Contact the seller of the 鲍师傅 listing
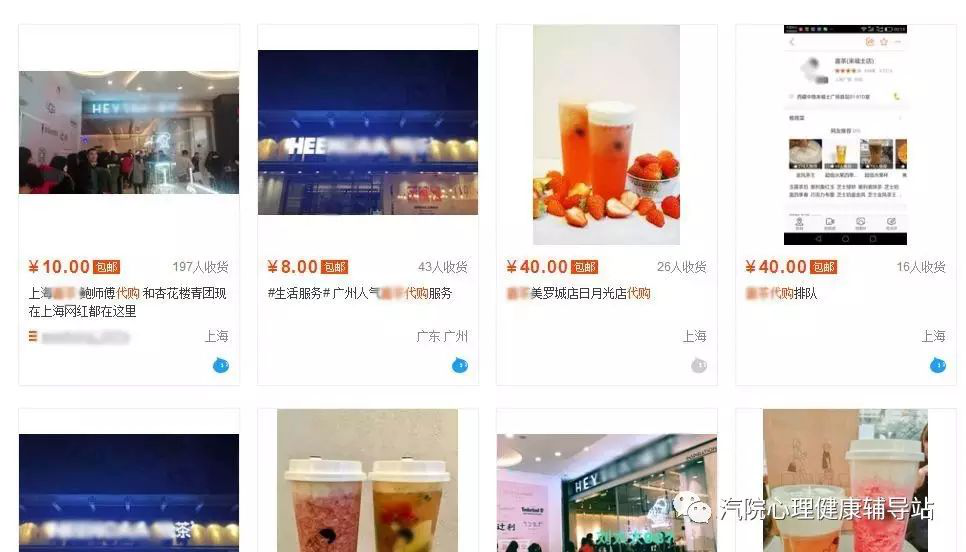The width and height of the screenshot is (966, 552). point(221,366)
